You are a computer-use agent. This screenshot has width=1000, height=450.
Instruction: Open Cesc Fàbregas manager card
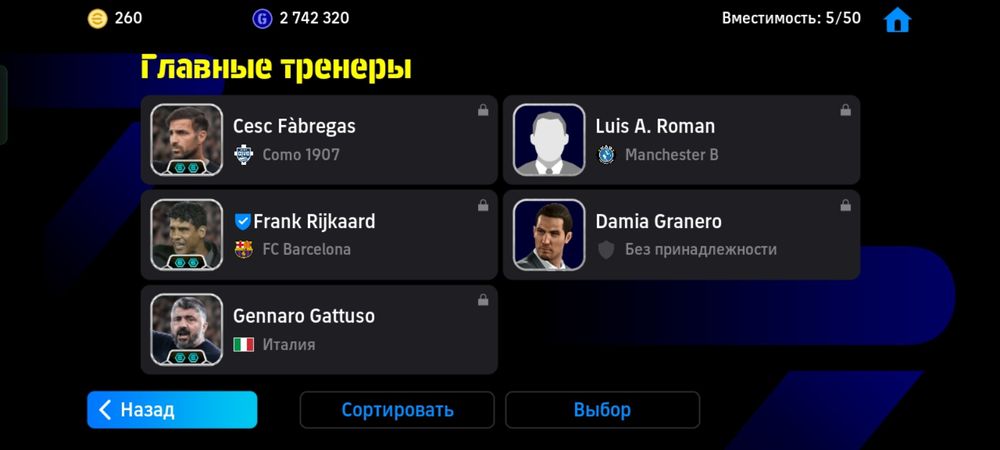pyautogui.click(x=319, y=140)
